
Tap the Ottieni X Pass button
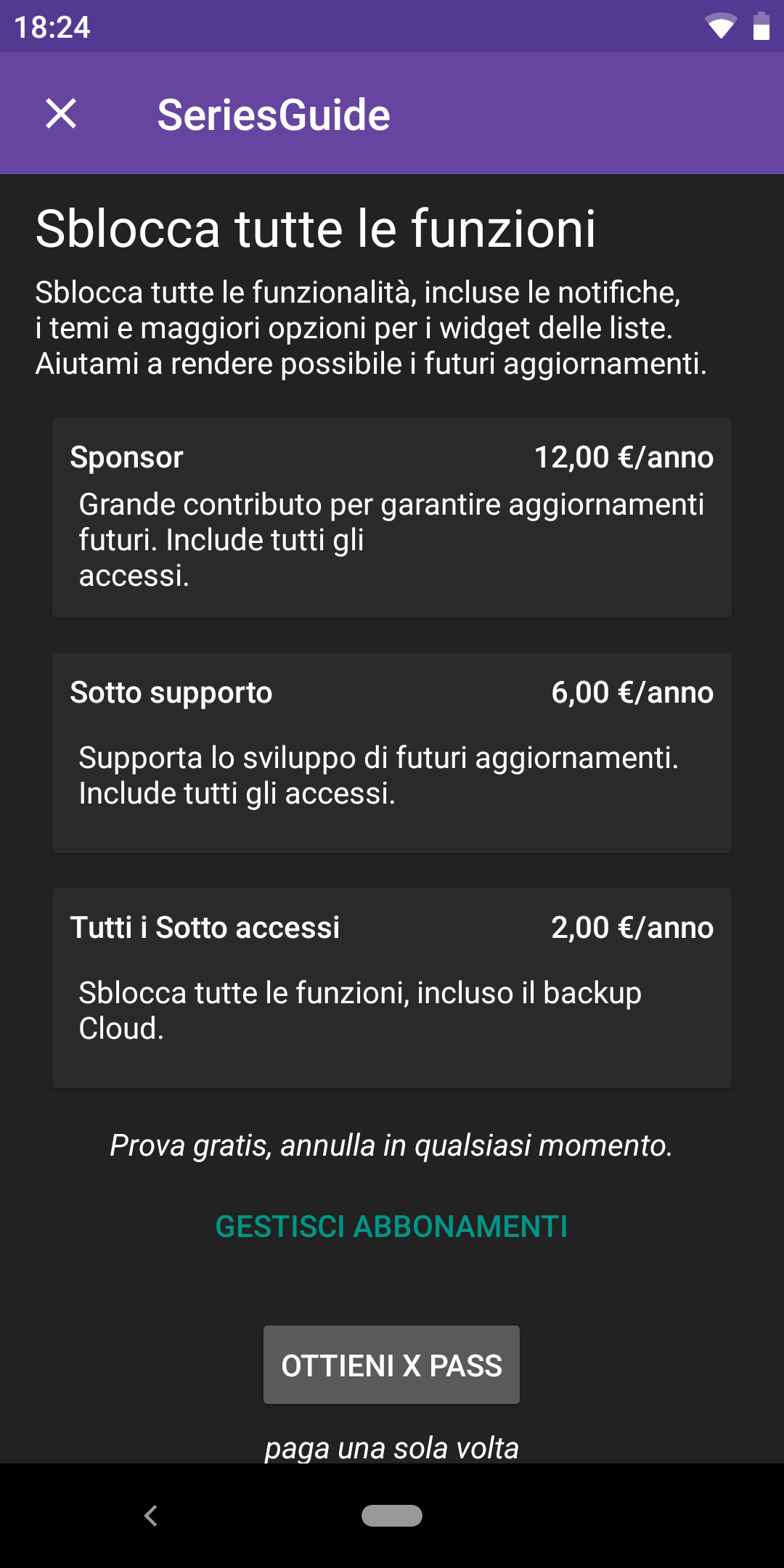coord(391,1365)
